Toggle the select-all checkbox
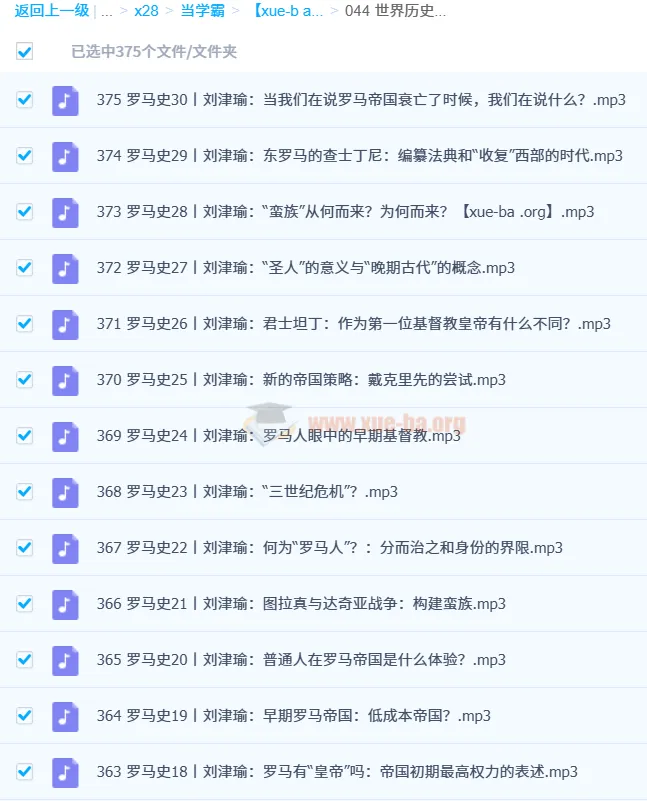The height and width of the screenshot is (801, 647). pos(25,51)
